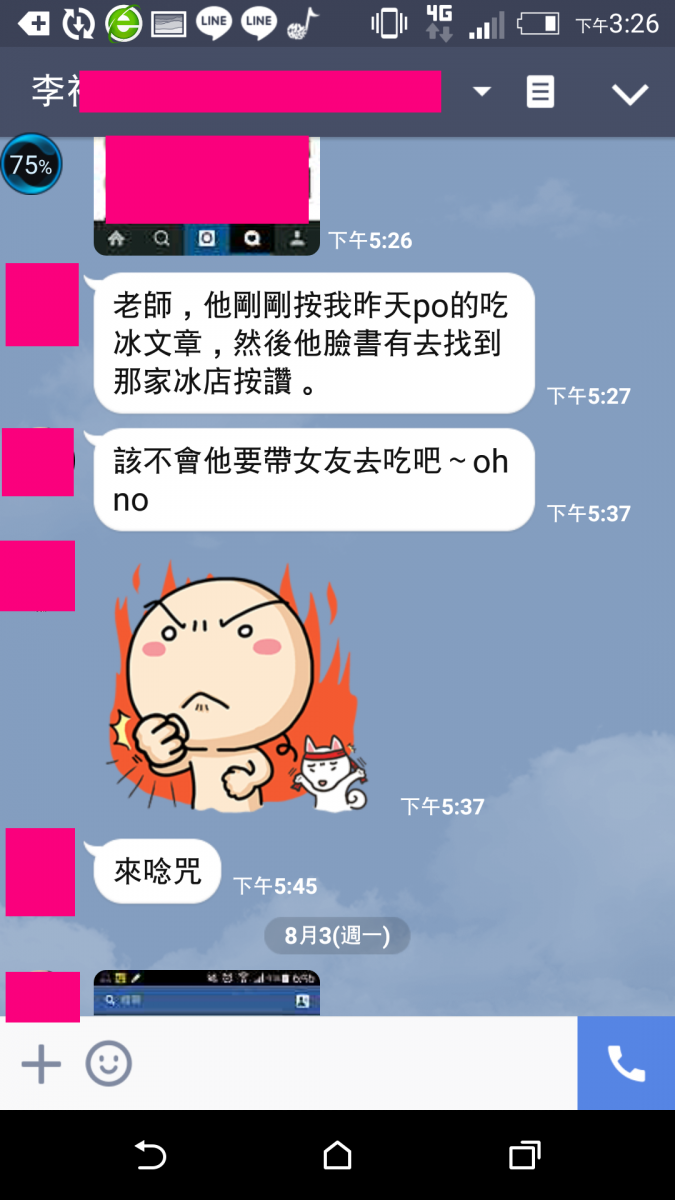The width and height of the screenshot is (675, 1200).
Task: Open the screenshot image under 8月3日
Action: tap(206, 993)
